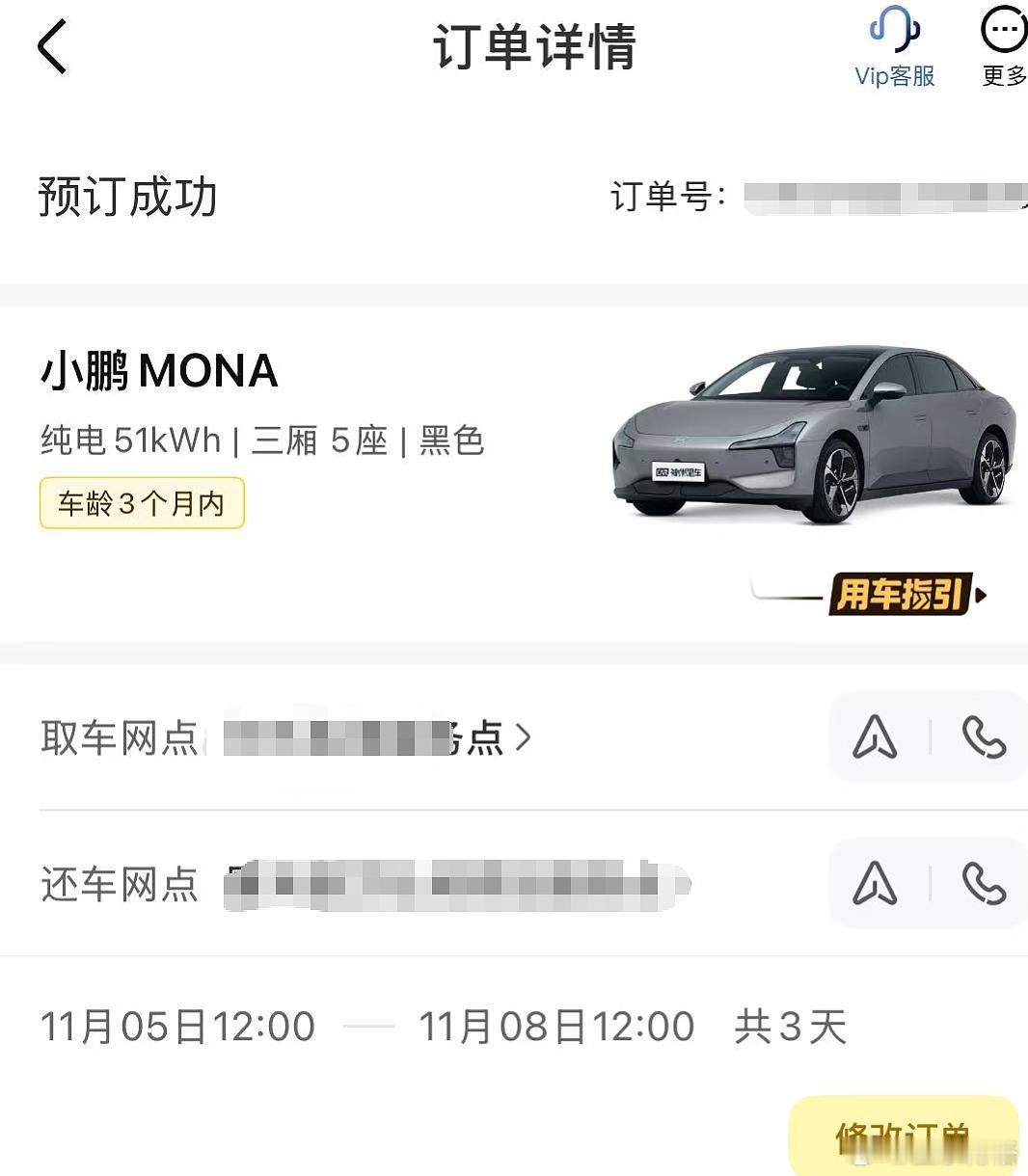Open navigation icon for 取车网点 pickup location
This screenshot has height=1176, width=1028.
(876, 737)
